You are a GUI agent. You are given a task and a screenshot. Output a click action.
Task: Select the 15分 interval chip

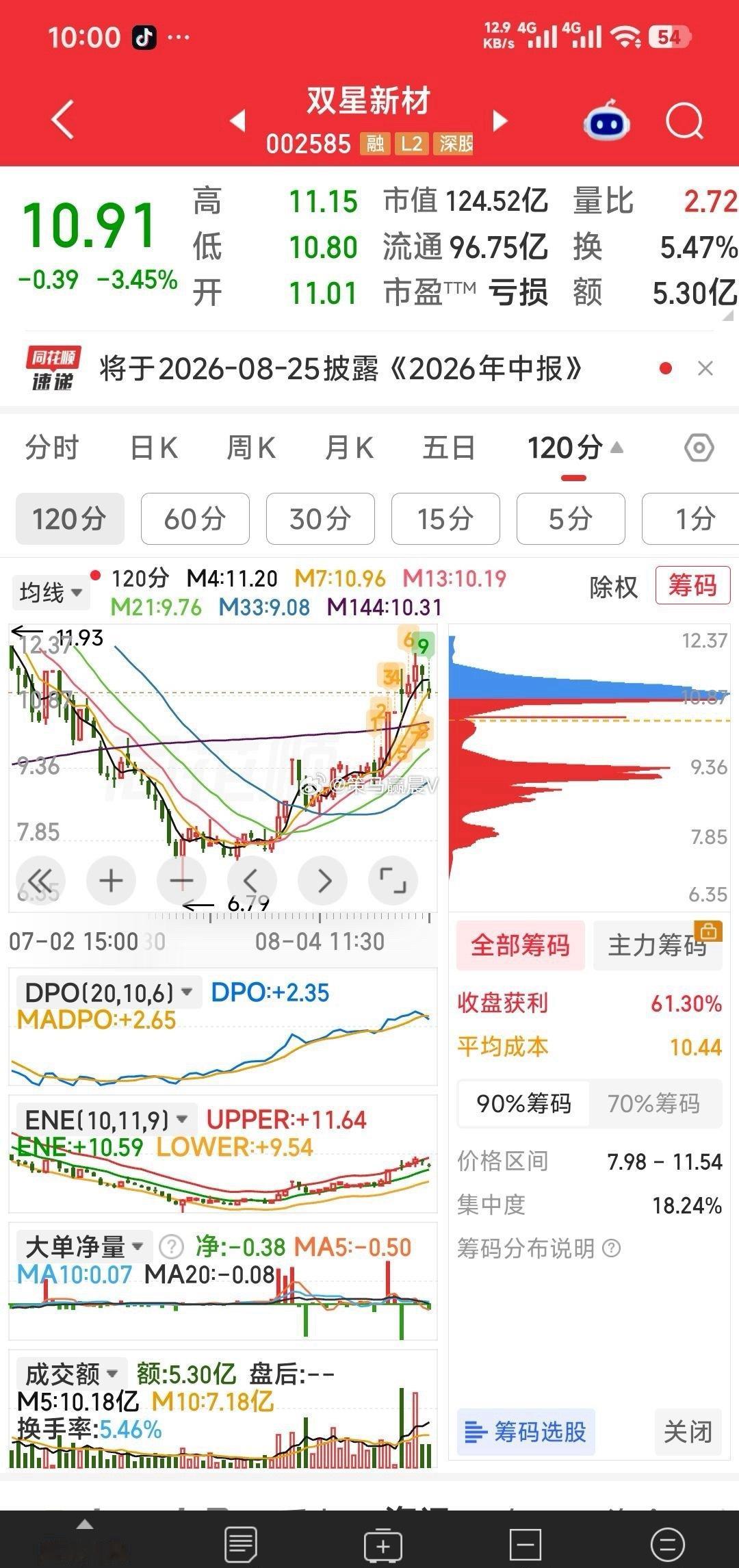pos(445,519)
